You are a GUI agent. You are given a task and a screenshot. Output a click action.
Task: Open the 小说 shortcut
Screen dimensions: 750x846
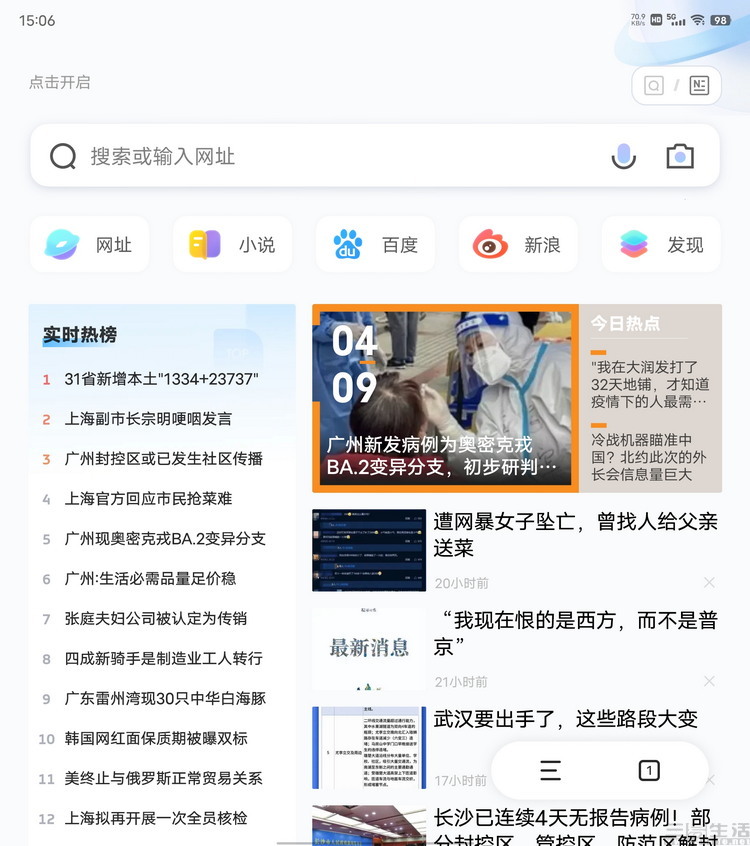(233, 245)
